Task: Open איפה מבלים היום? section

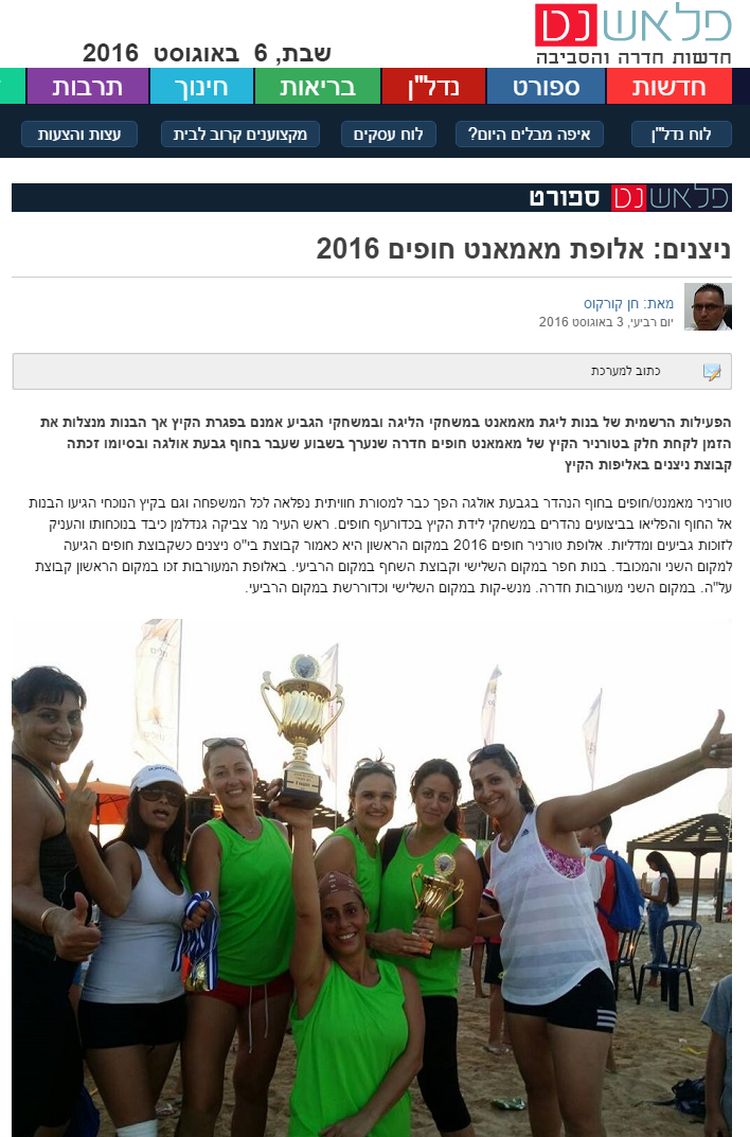Action: tap(529, 134)
